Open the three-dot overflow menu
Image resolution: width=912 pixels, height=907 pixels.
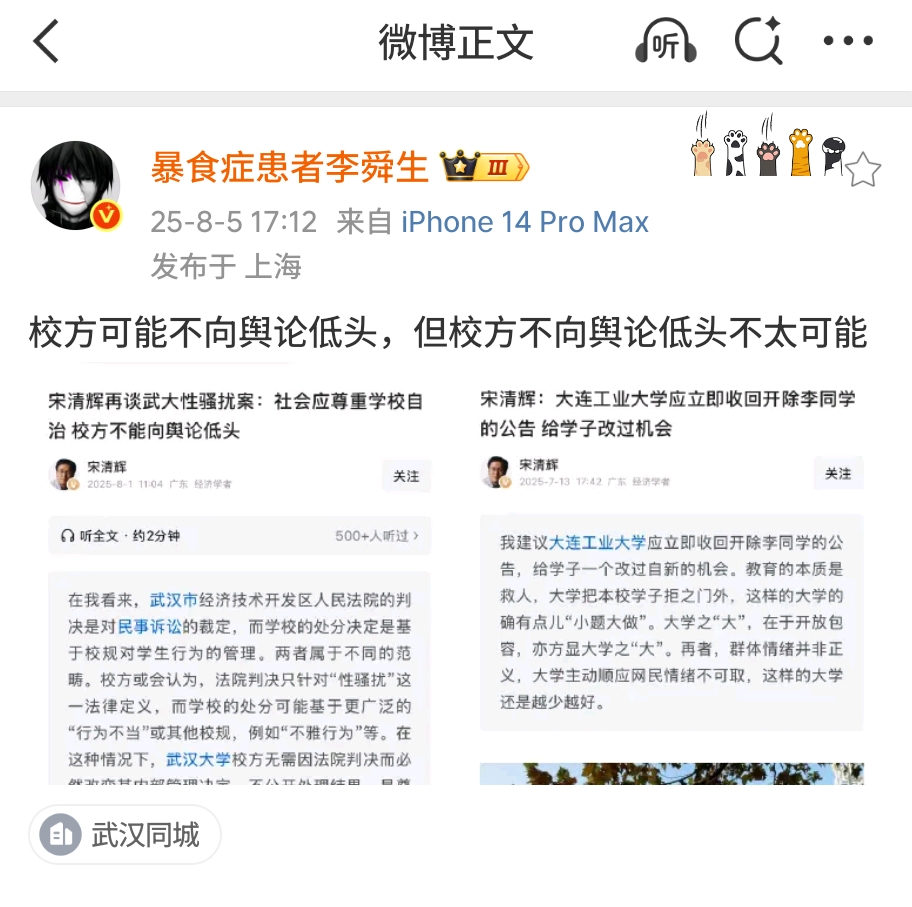[x=848, y=42]
